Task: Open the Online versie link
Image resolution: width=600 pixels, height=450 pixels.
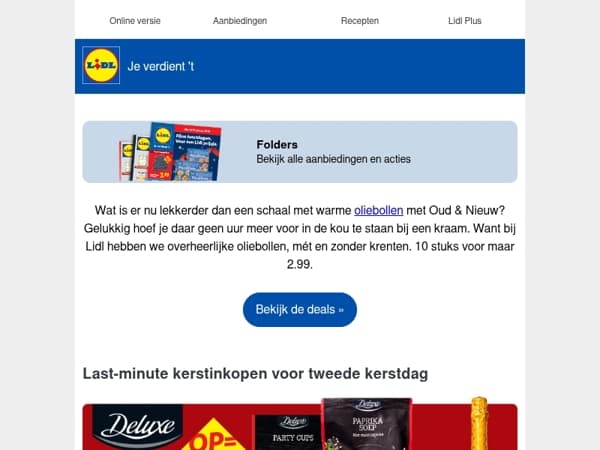Action: (x=135, y=21)
